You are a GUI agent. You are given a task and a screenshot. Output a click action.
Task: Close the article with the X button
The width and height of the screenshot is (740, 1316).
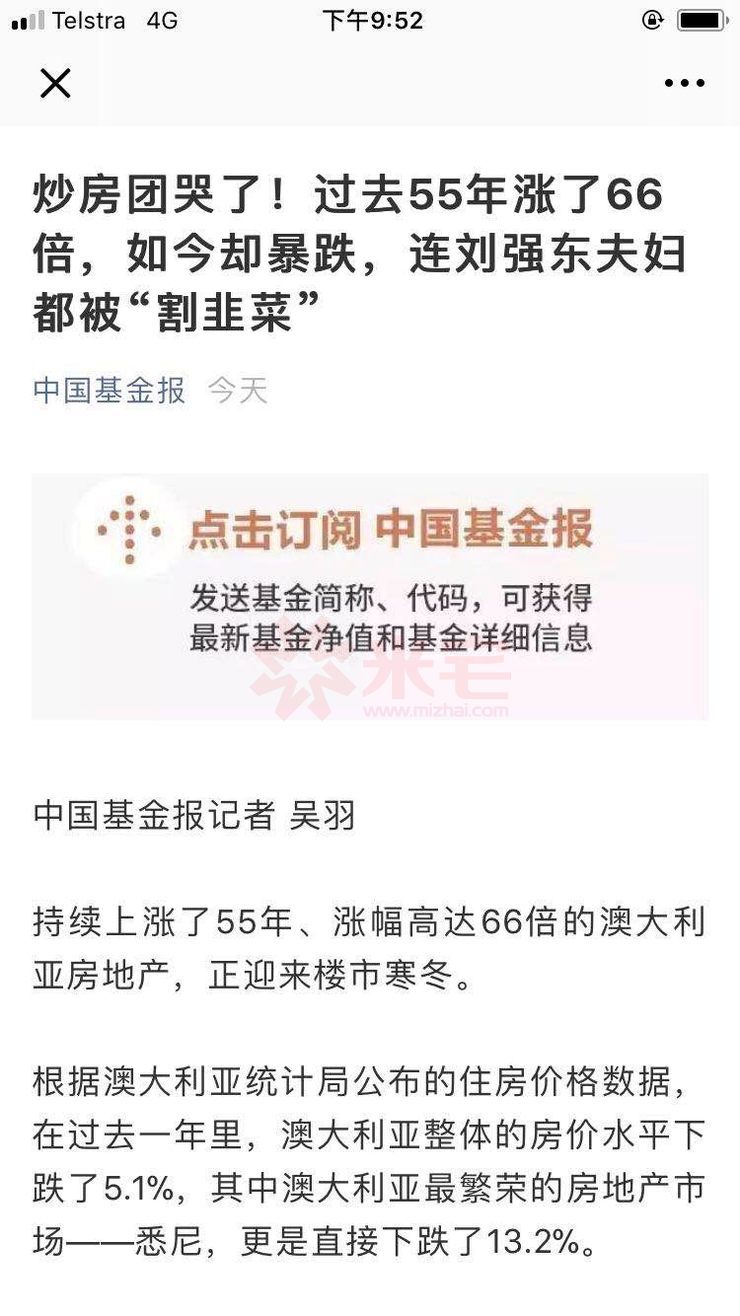[55, 83]
